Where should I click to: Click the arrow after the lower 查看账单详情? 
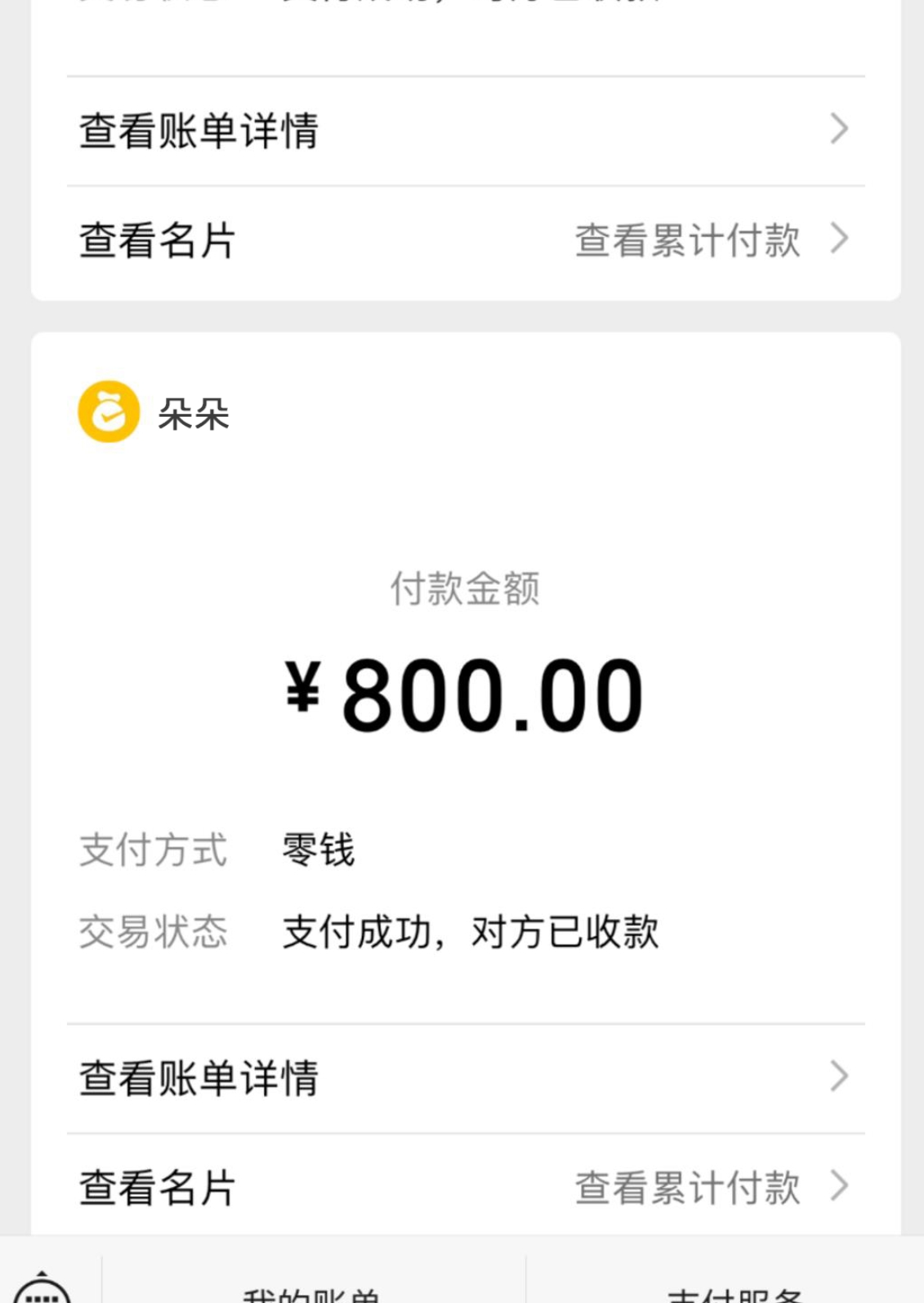pos(837,1078)
